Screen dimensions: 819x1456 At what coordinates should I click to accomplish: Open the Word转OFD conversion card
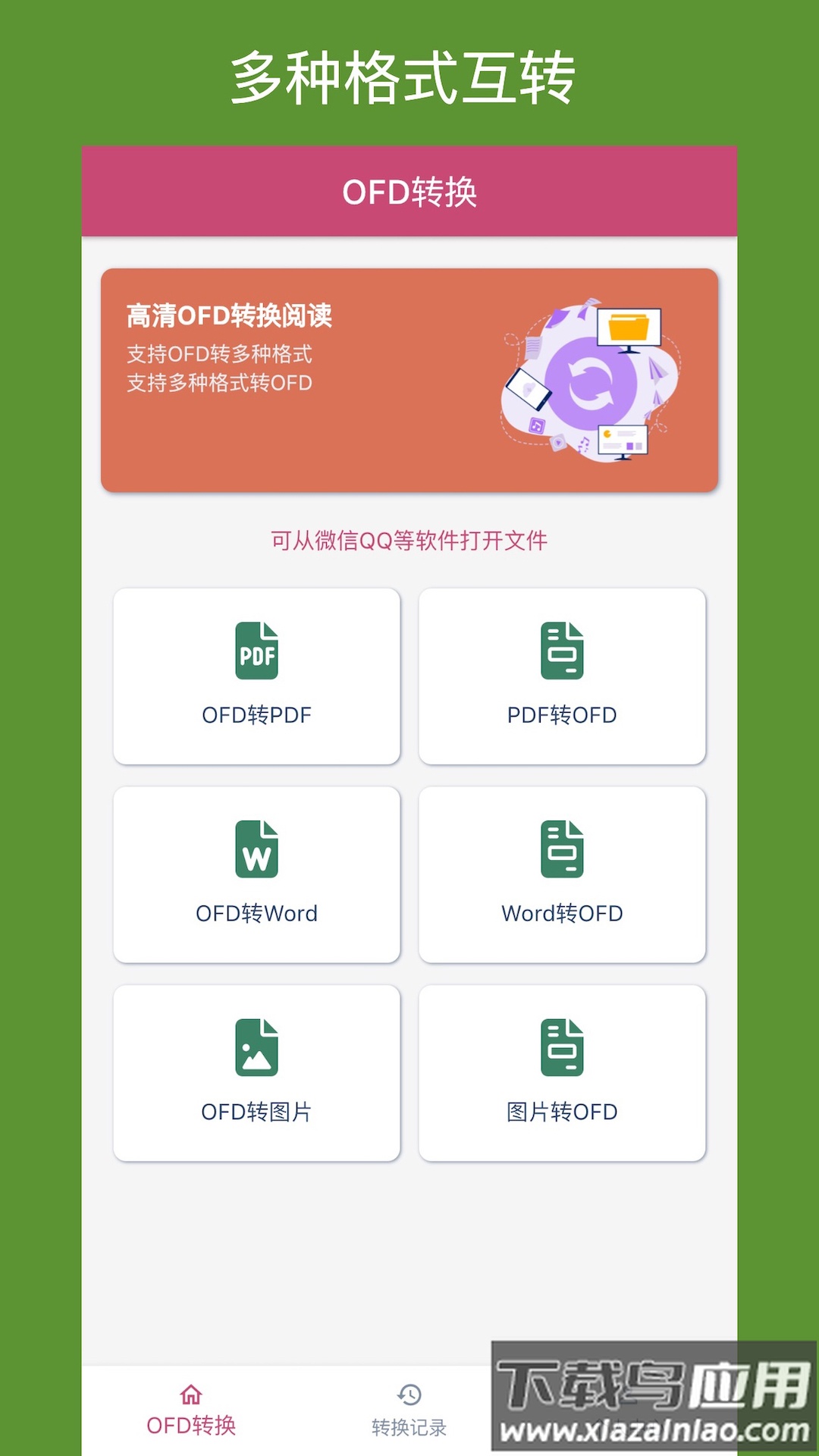[561, 874]
